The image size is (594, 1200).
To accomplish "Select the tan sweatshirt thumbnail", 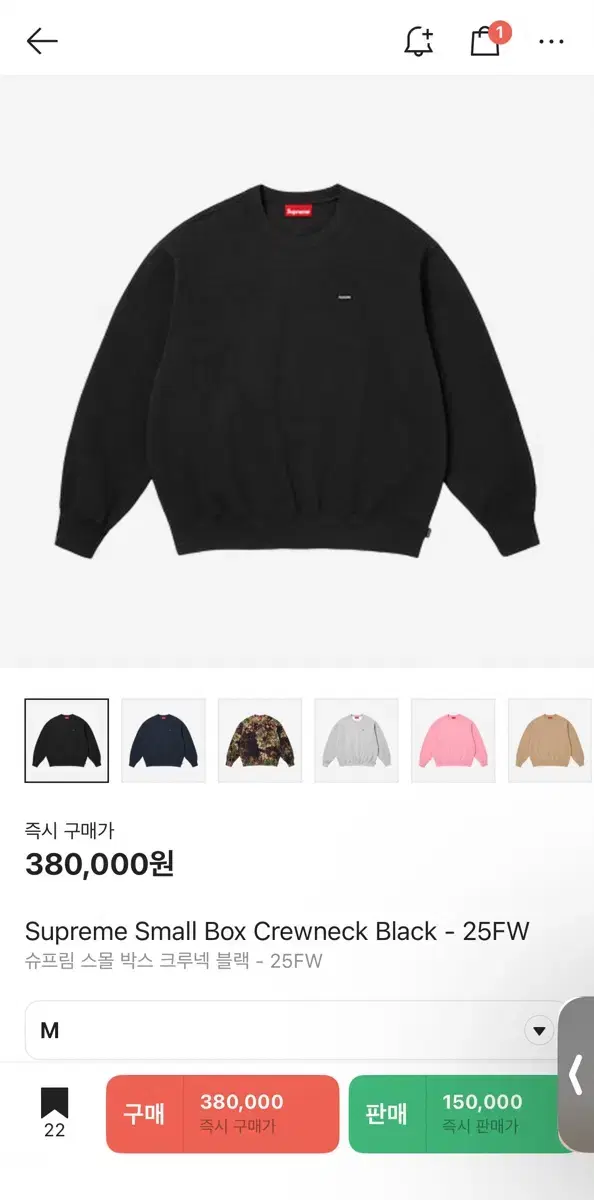I will coord(550,740).
